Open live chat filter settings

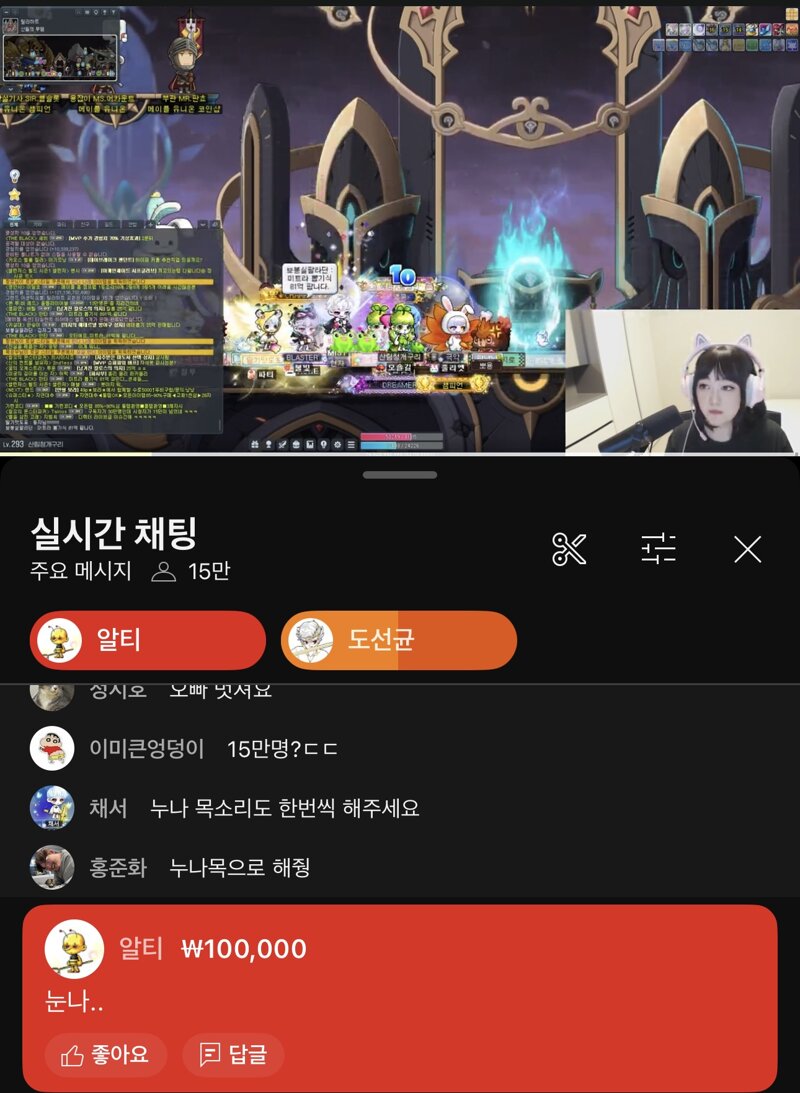658,549
